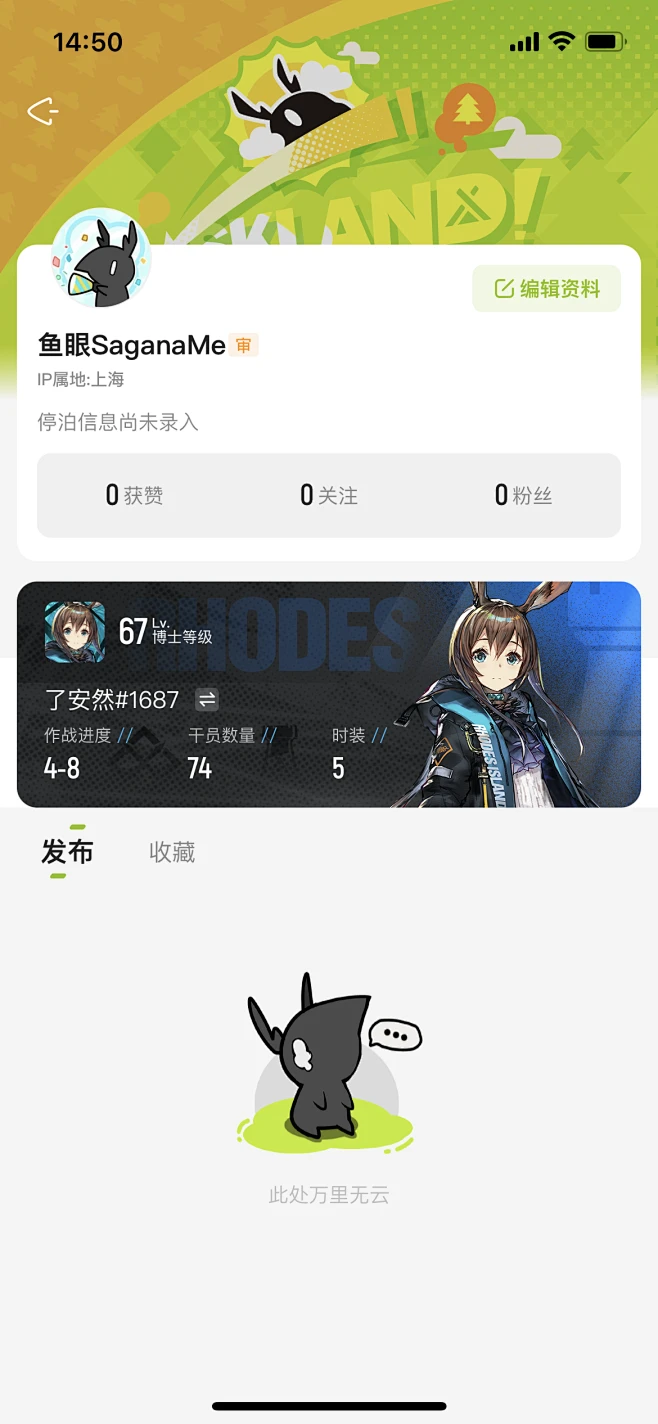Image resolution: width=658 pixels, height=1424 pixels.
Task: Switch game account next to 了安然#1687
Action: click(x=207, y=700)
